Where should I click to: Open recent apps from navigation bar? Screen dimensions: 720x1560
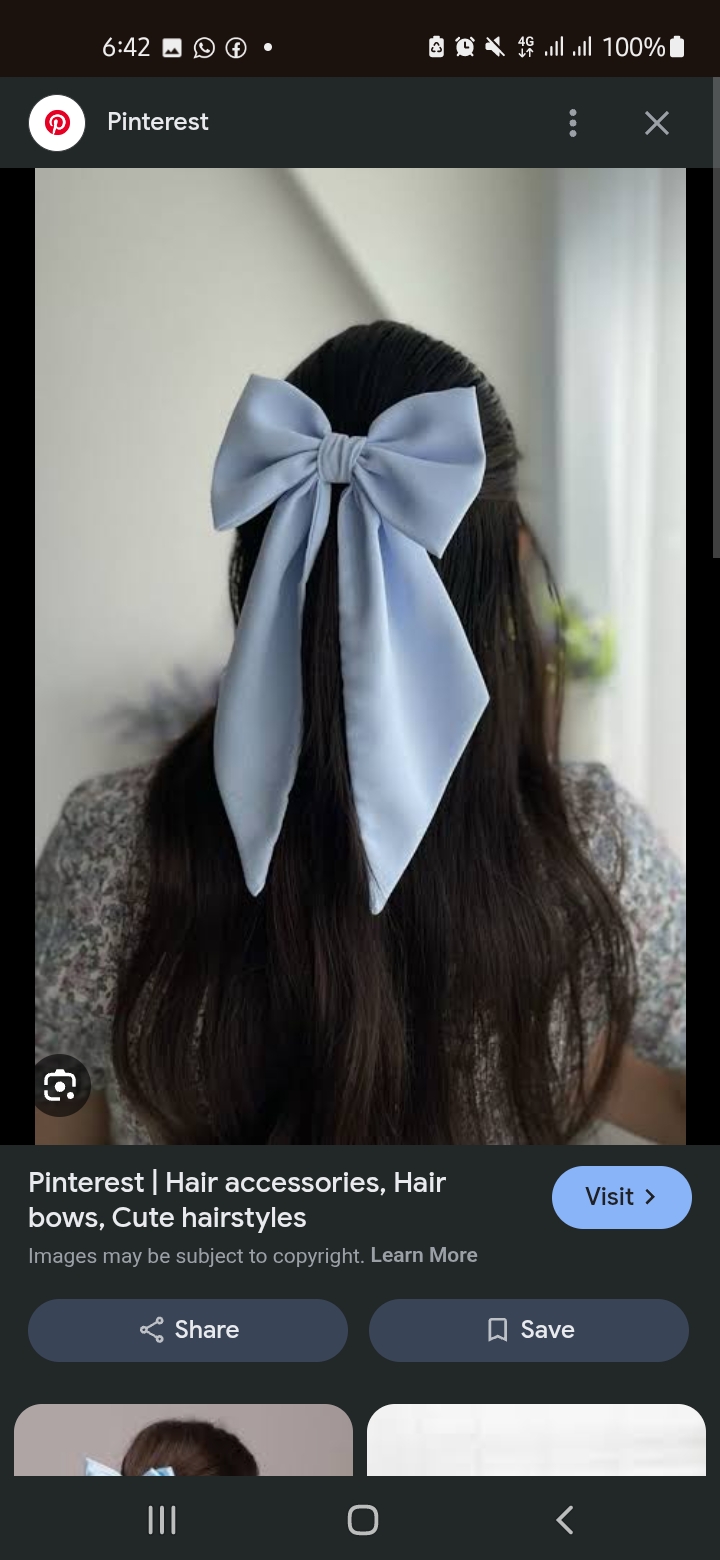click(x=162, y=1520)
